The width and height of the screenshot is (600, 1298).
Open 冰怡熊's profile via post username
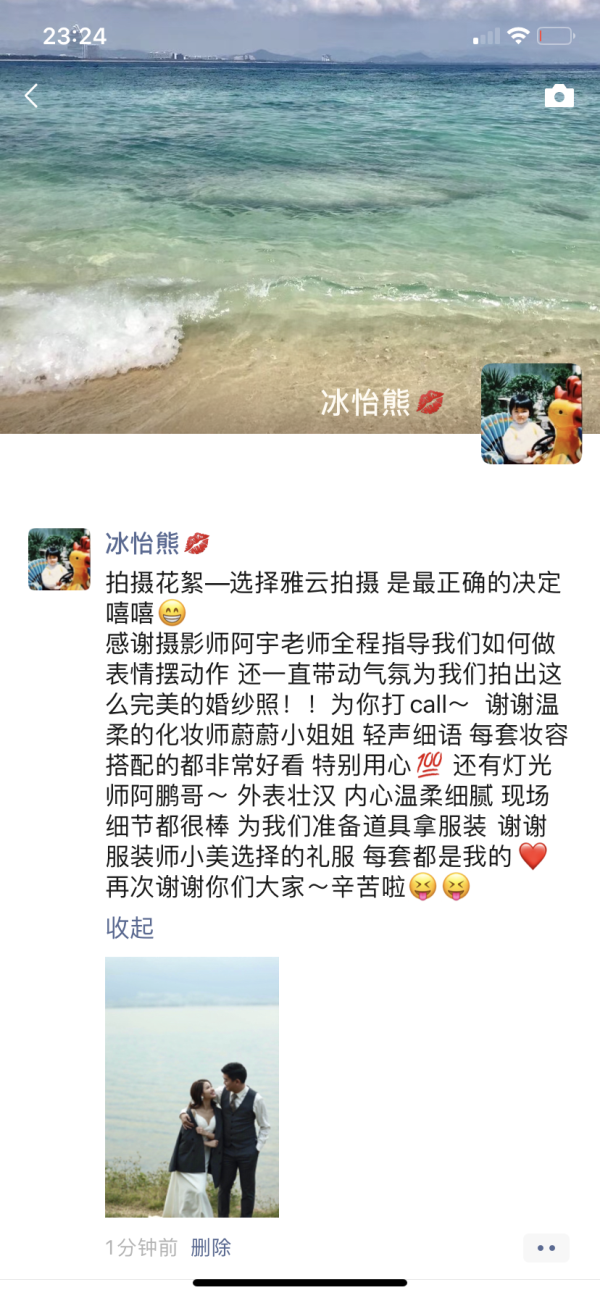pyautogui.click(x=143, y=543)
